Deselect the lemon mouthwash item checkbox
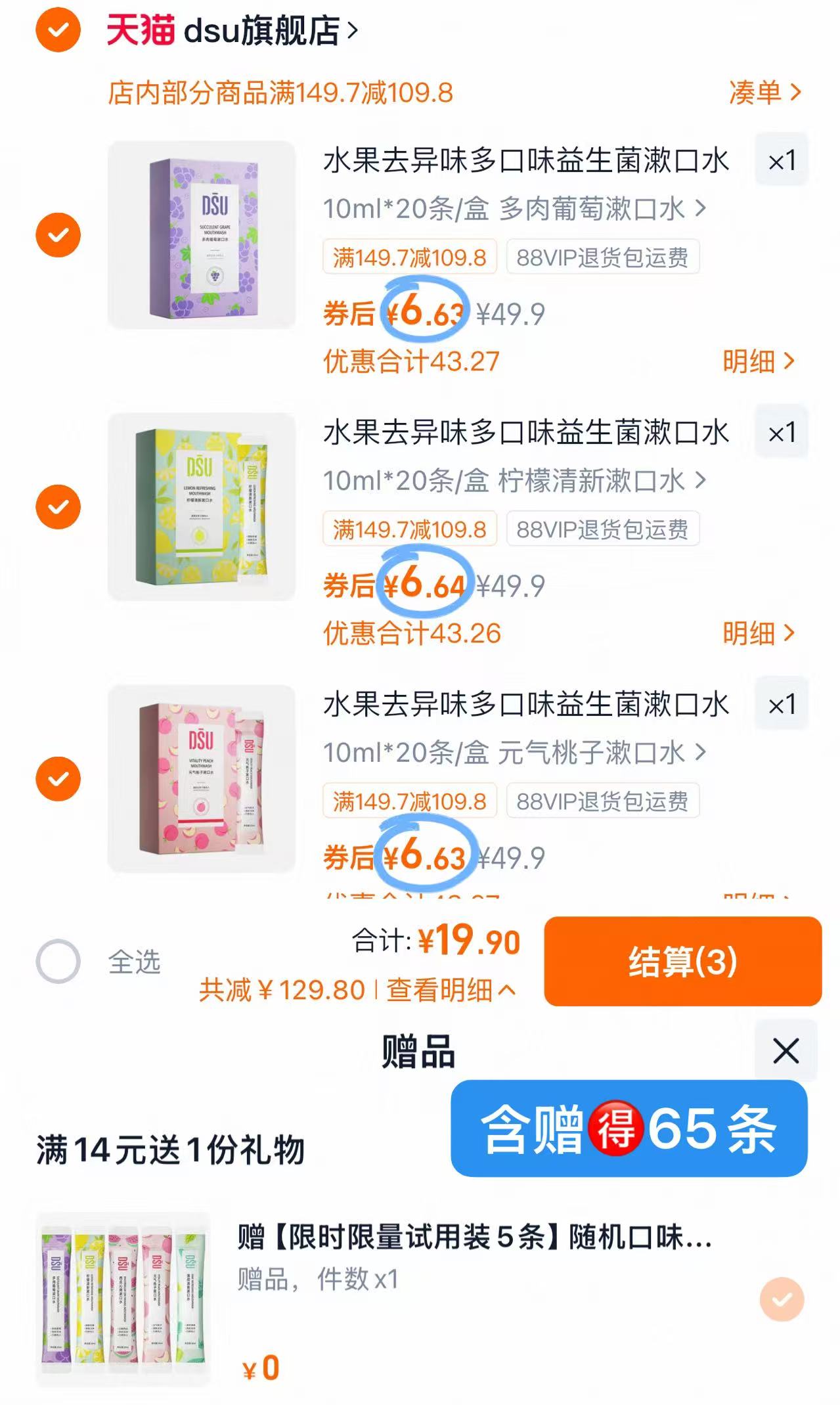 pyautogui.click(x=60, y=506)
